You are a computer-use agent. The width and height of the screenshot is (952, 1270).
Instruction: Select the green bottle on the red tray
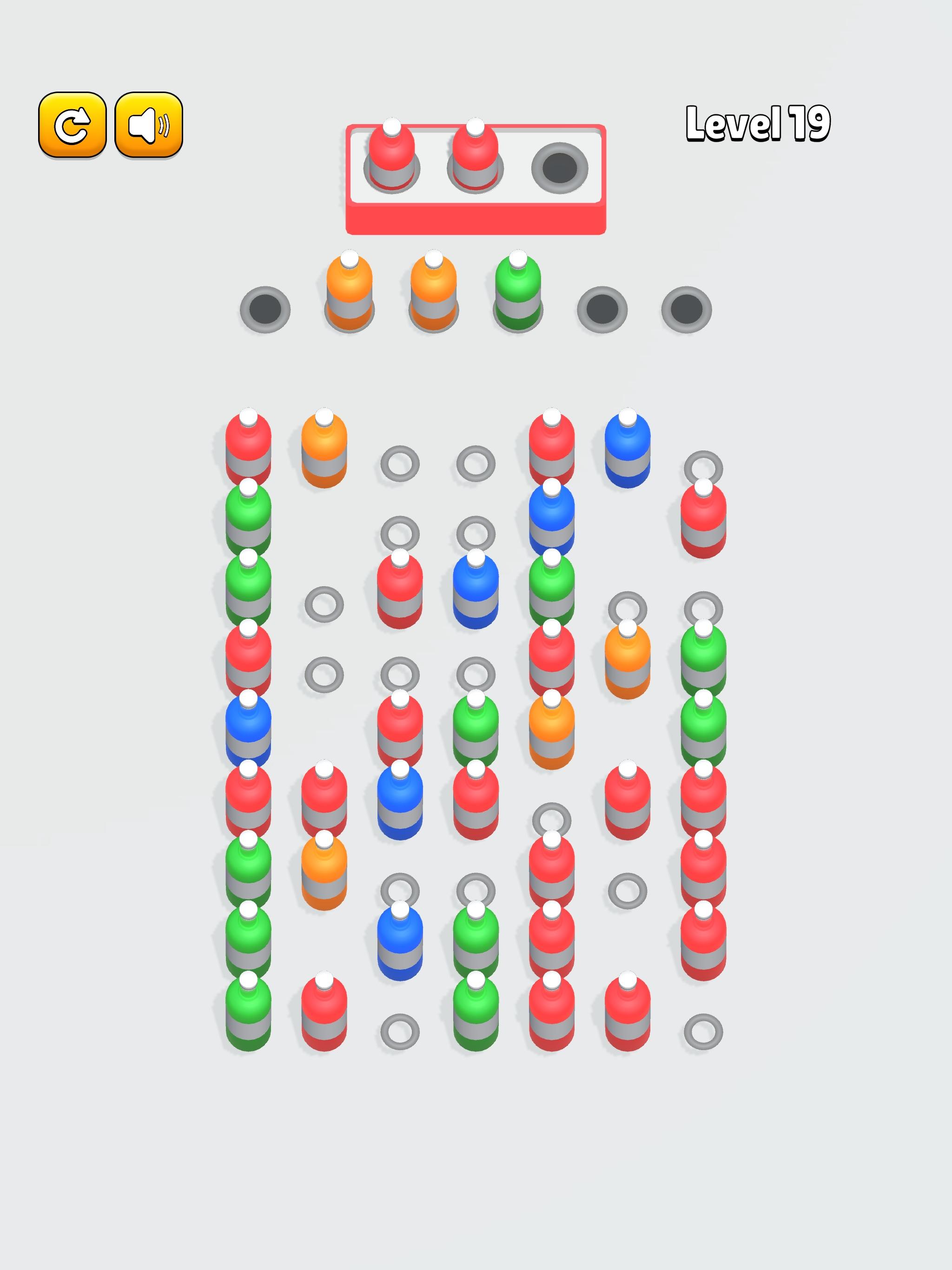(517, 290)
